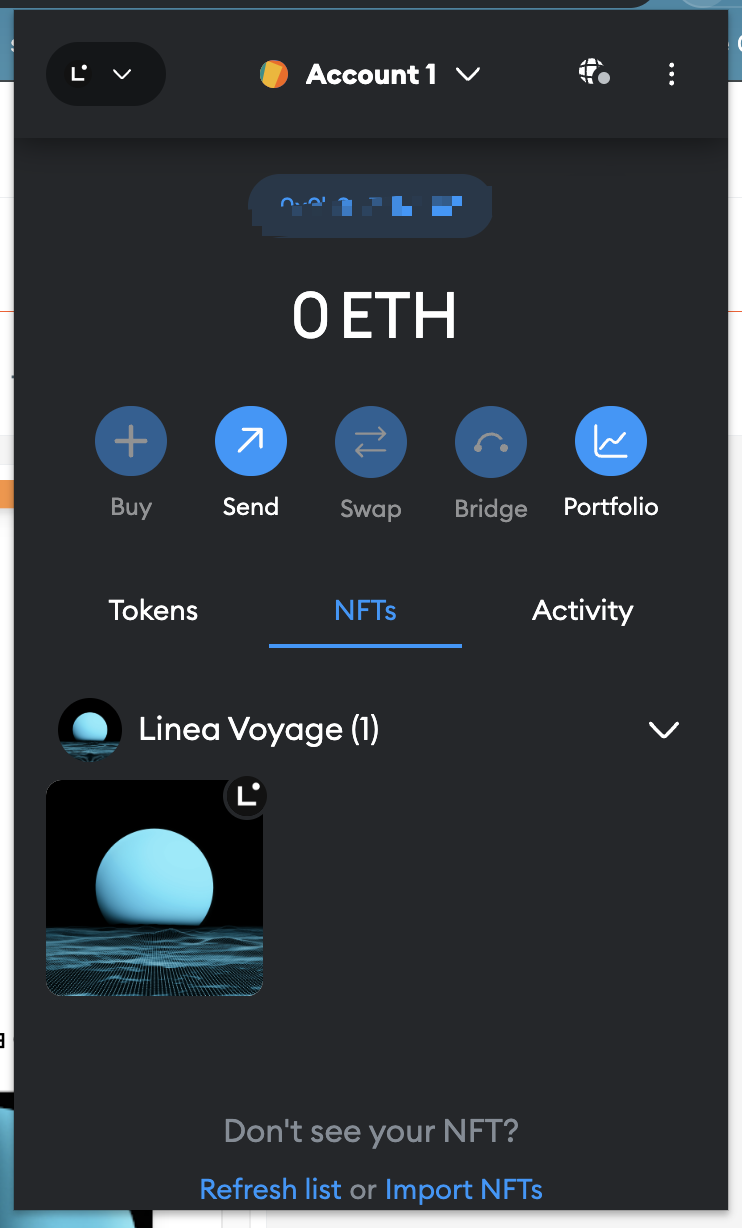Viewport: 742px width, 1228px height.
Task: Open the connected sites globe icon
Action: (594, 73)
